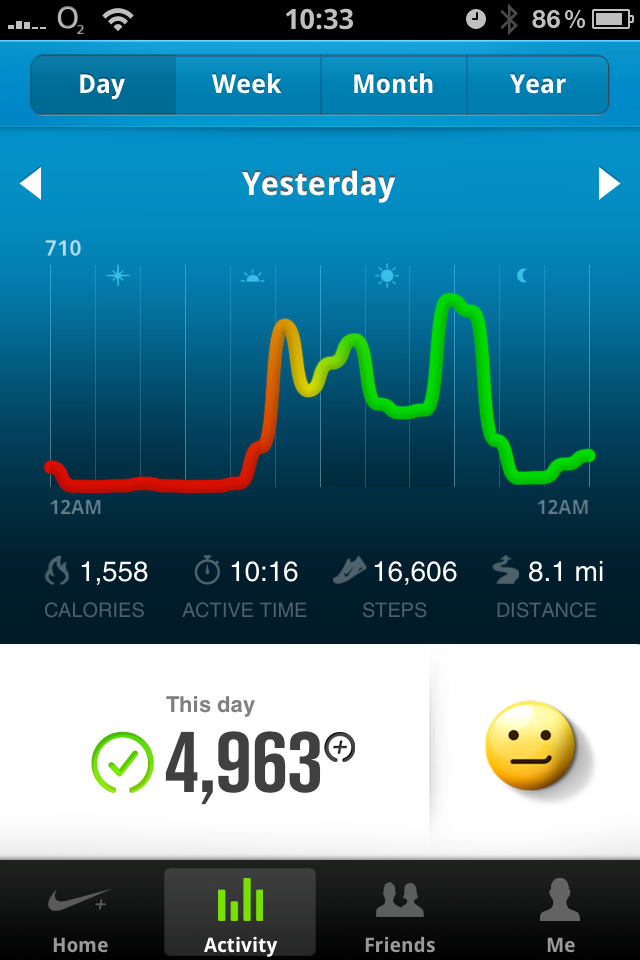Tap the plus icon beside 4,963 Fuel
Screen dimensions: 640x960
pyautogui.click(x=341, y=747)
